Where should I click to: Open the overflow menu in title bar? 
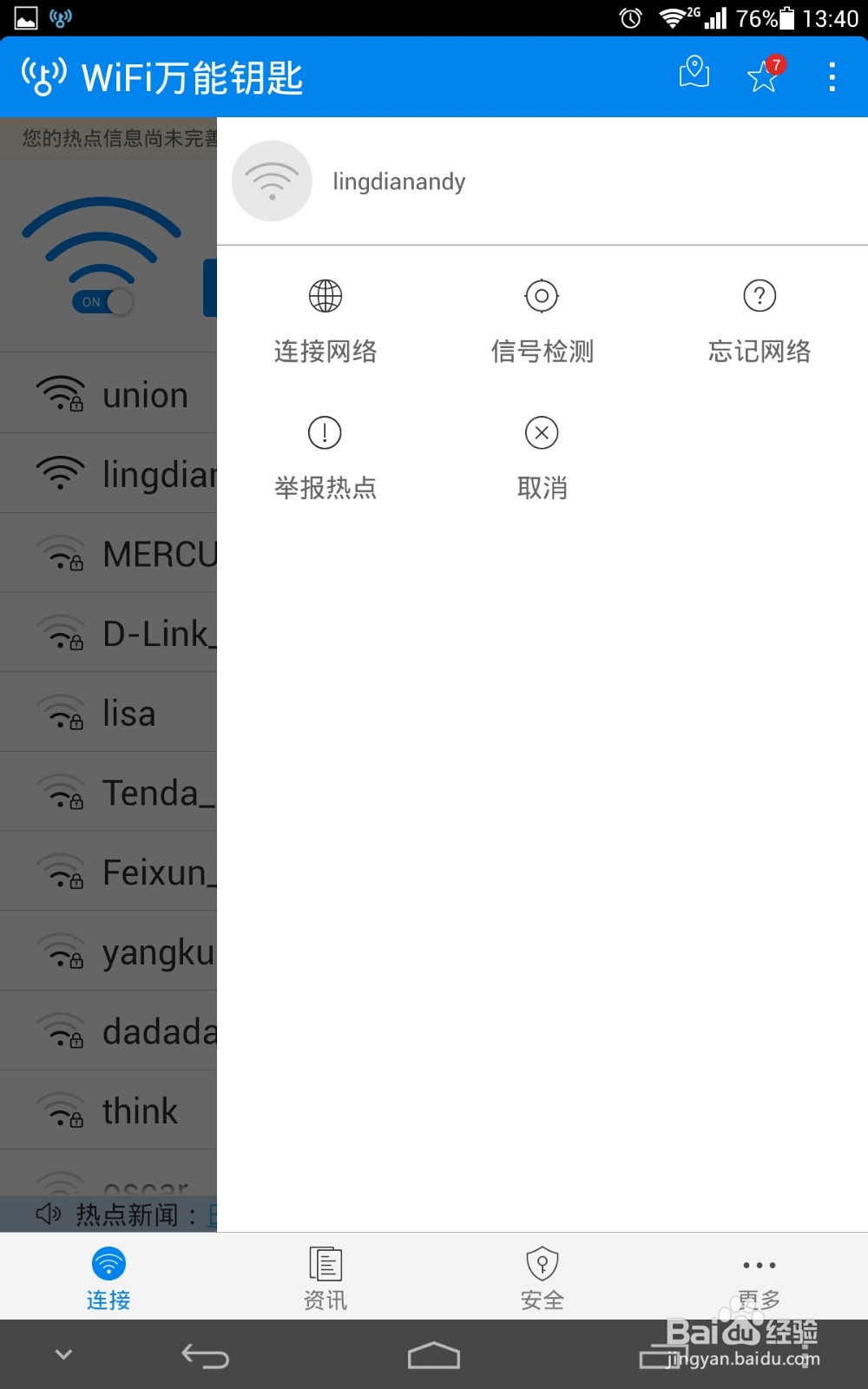[x=831, y=76]
